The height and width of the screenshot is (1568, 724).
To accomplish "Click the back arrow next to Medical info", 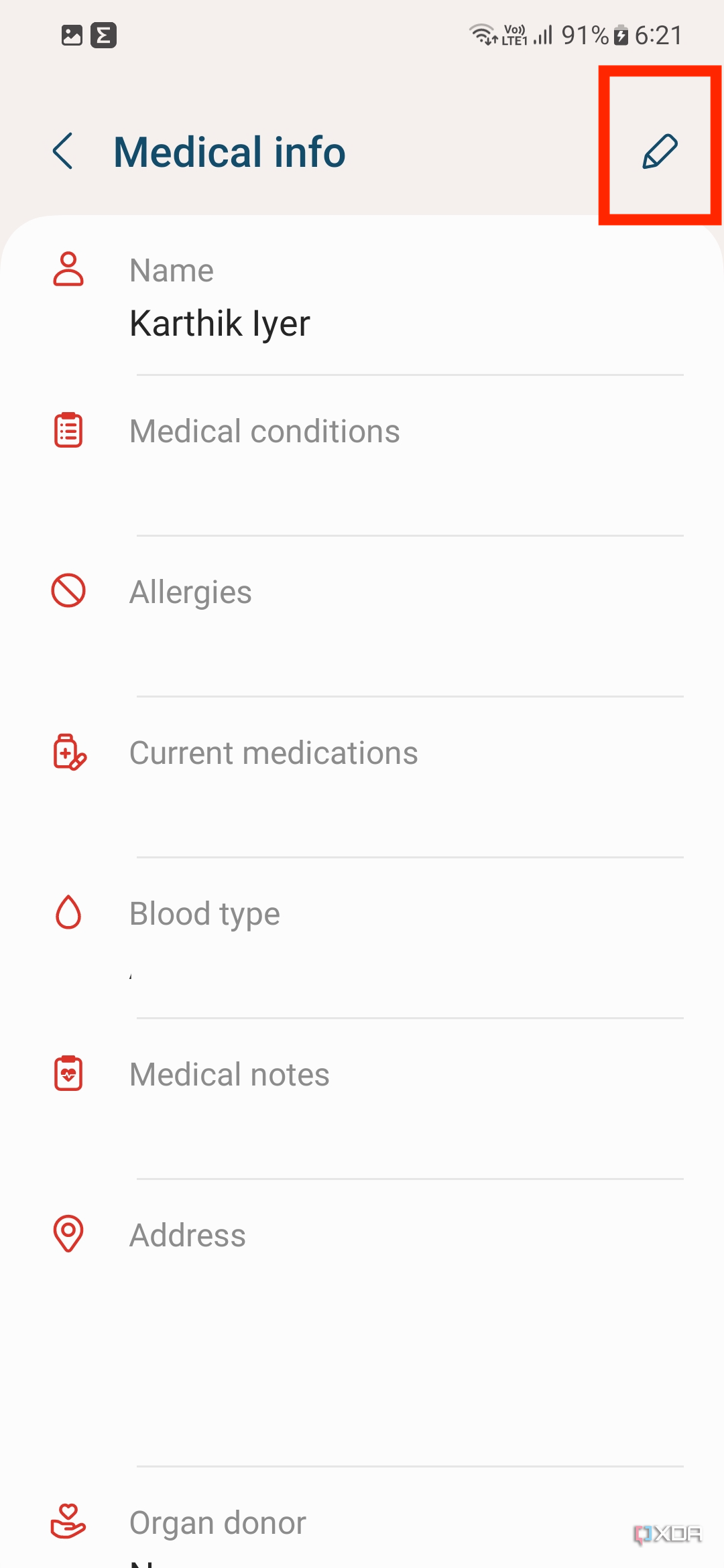I will tap(64, 152).
